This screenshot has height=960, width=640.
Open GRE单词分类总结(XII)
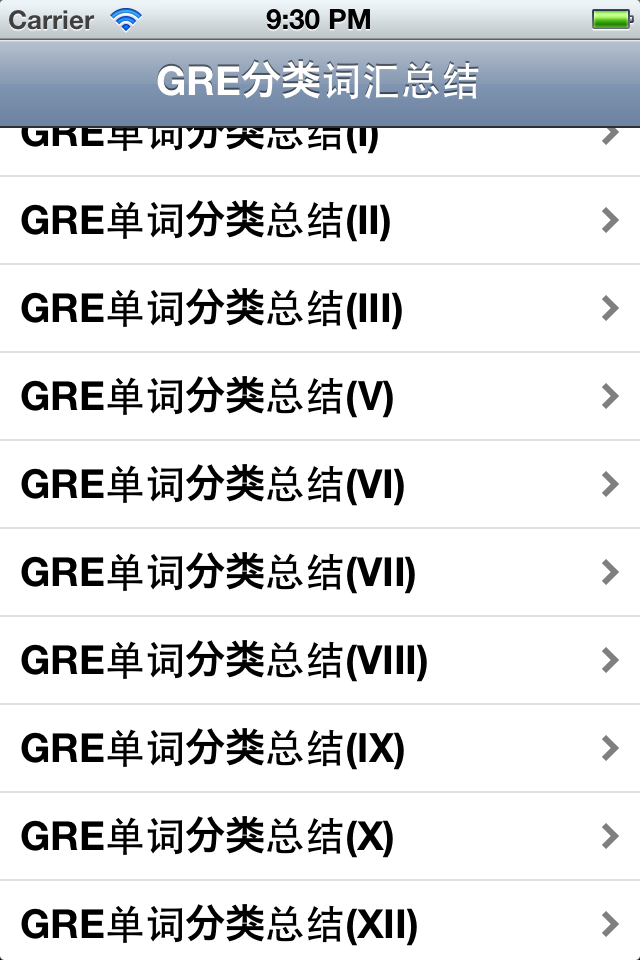tap(320, 923)
